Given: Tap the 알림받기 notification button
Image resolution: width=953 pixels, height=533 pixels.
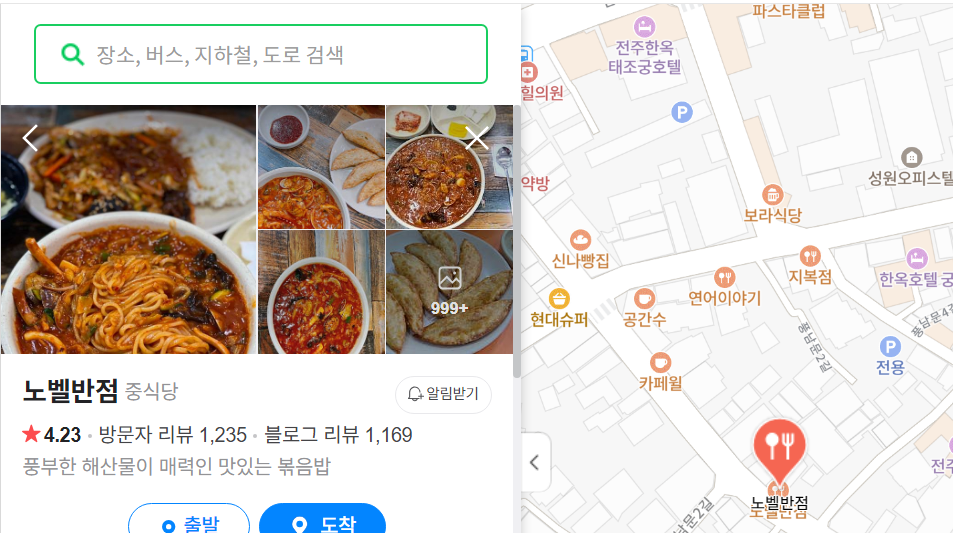Looking at the screenshot, I should pos(443,394).
